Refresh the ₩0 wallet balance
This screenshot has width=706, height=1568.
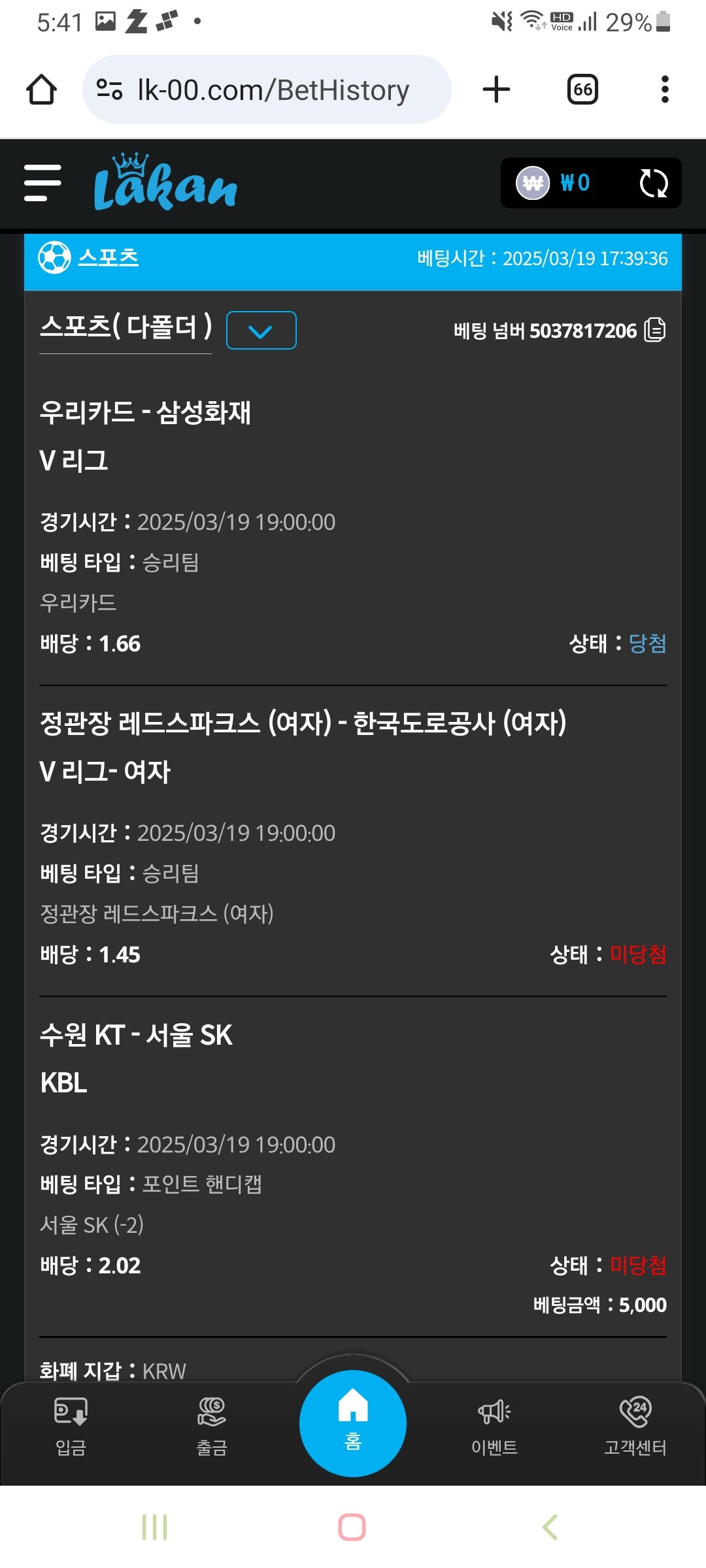pos(653,183)
